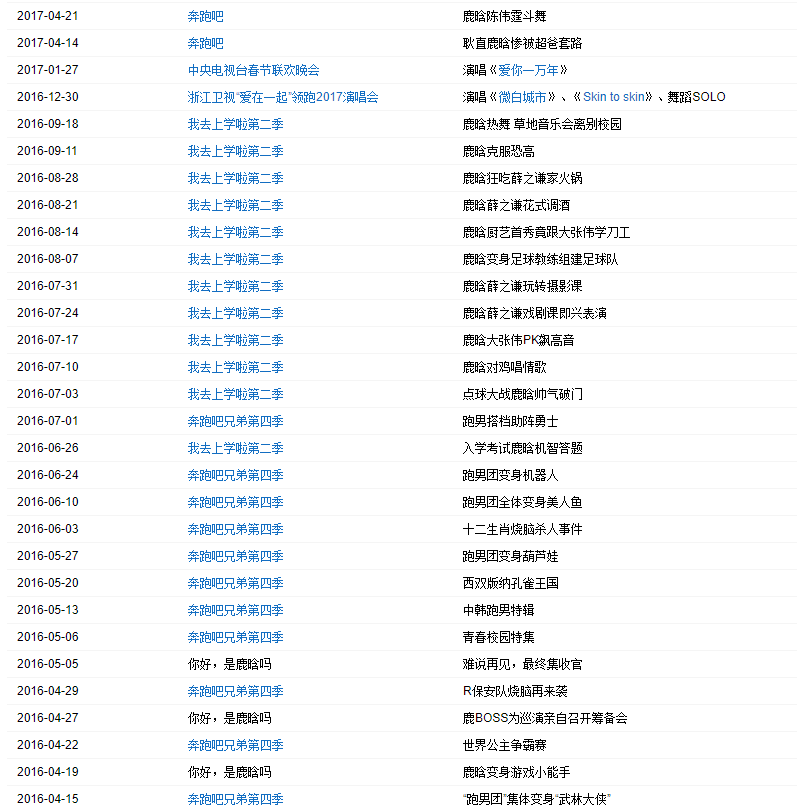Open 奔跑吧兄弟第四季 in the 2016-05-20 row
Viewport: 802px width, 811px height.
235,583
